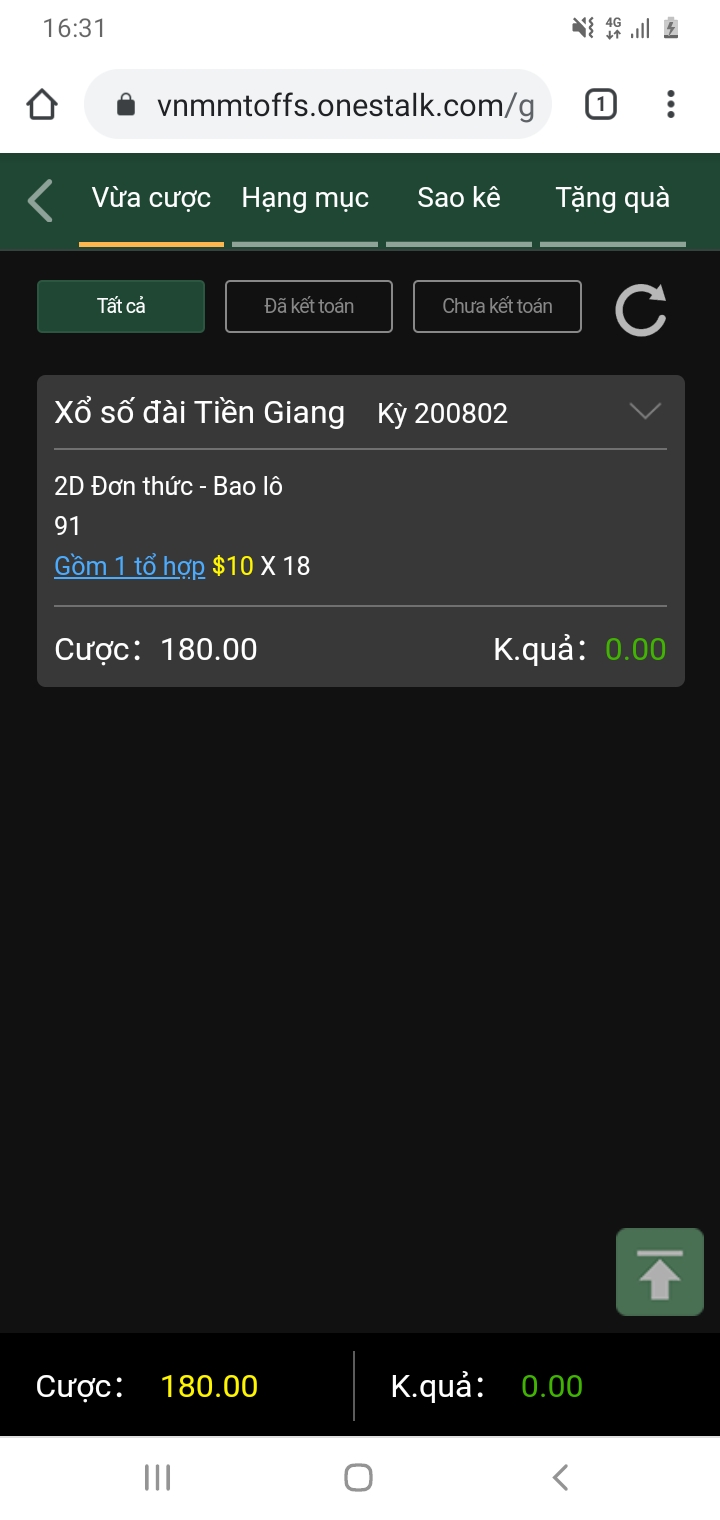The image size is (720, 1520).
Task: Select the Tặng quà tab
Action: click(612, 198)
